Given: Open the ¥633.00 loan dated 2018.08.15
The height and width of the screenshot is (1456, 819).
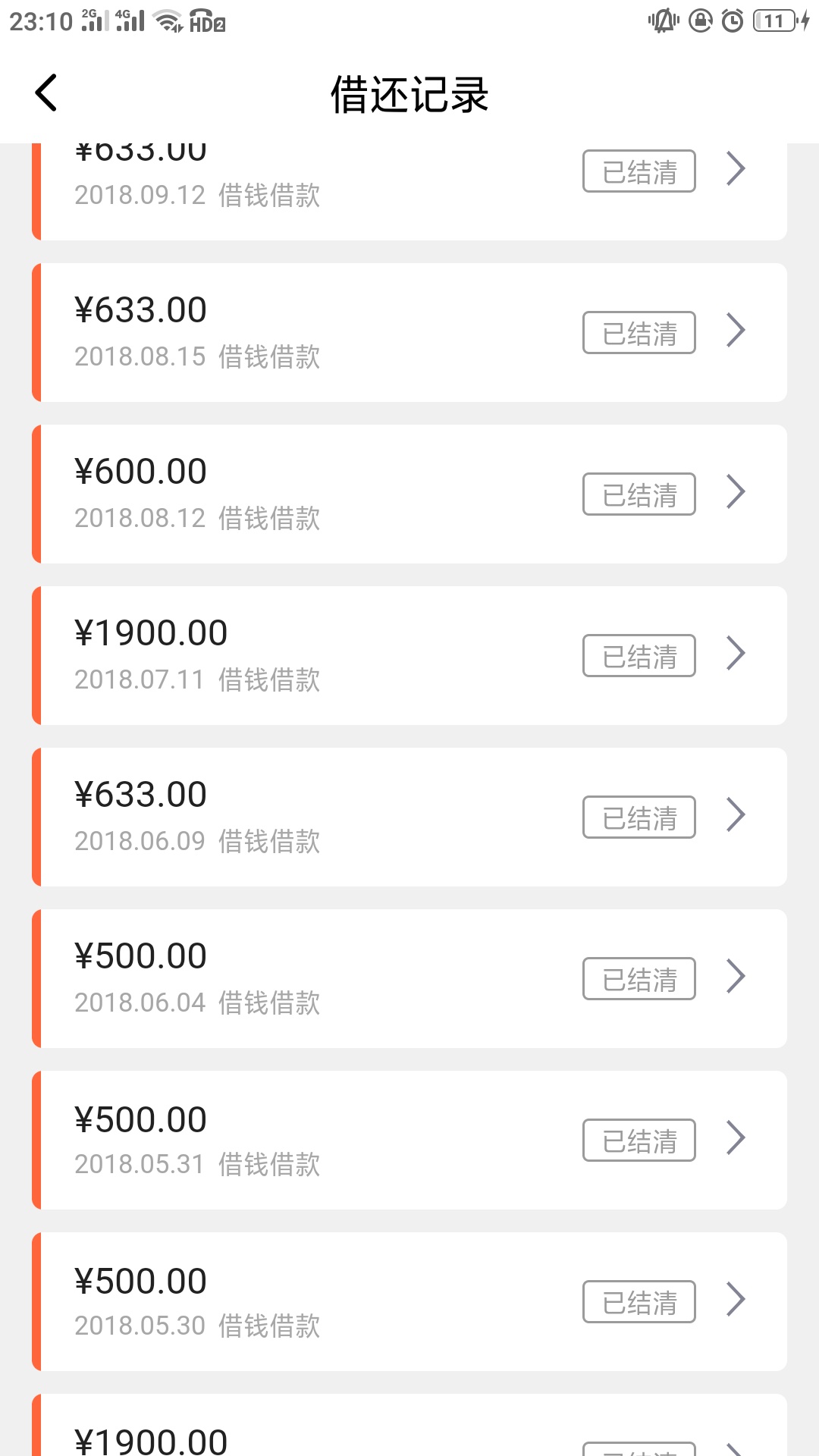Looking at the screenshot, I should (409, 332).
